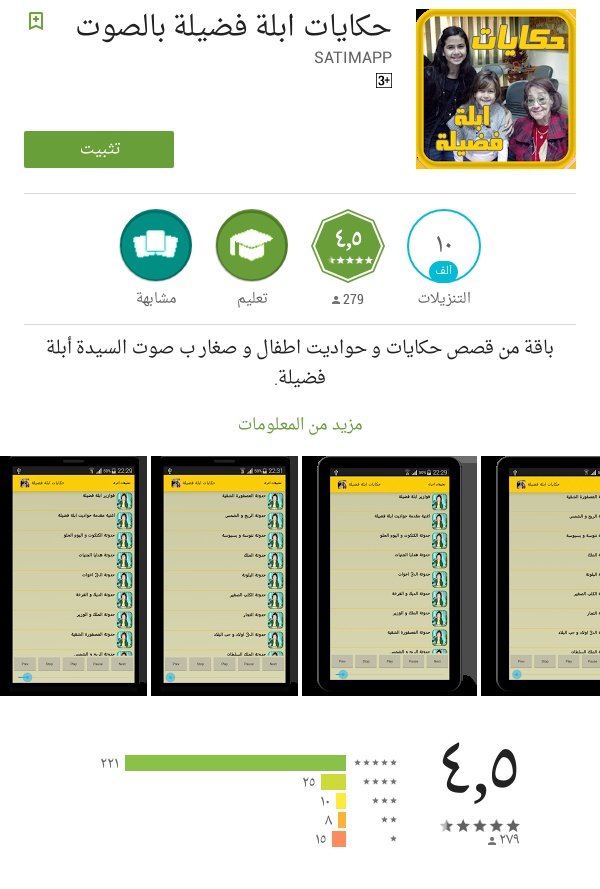Open the مشابهة similar apps badge

pyautogui.click(x=155, y=246)
